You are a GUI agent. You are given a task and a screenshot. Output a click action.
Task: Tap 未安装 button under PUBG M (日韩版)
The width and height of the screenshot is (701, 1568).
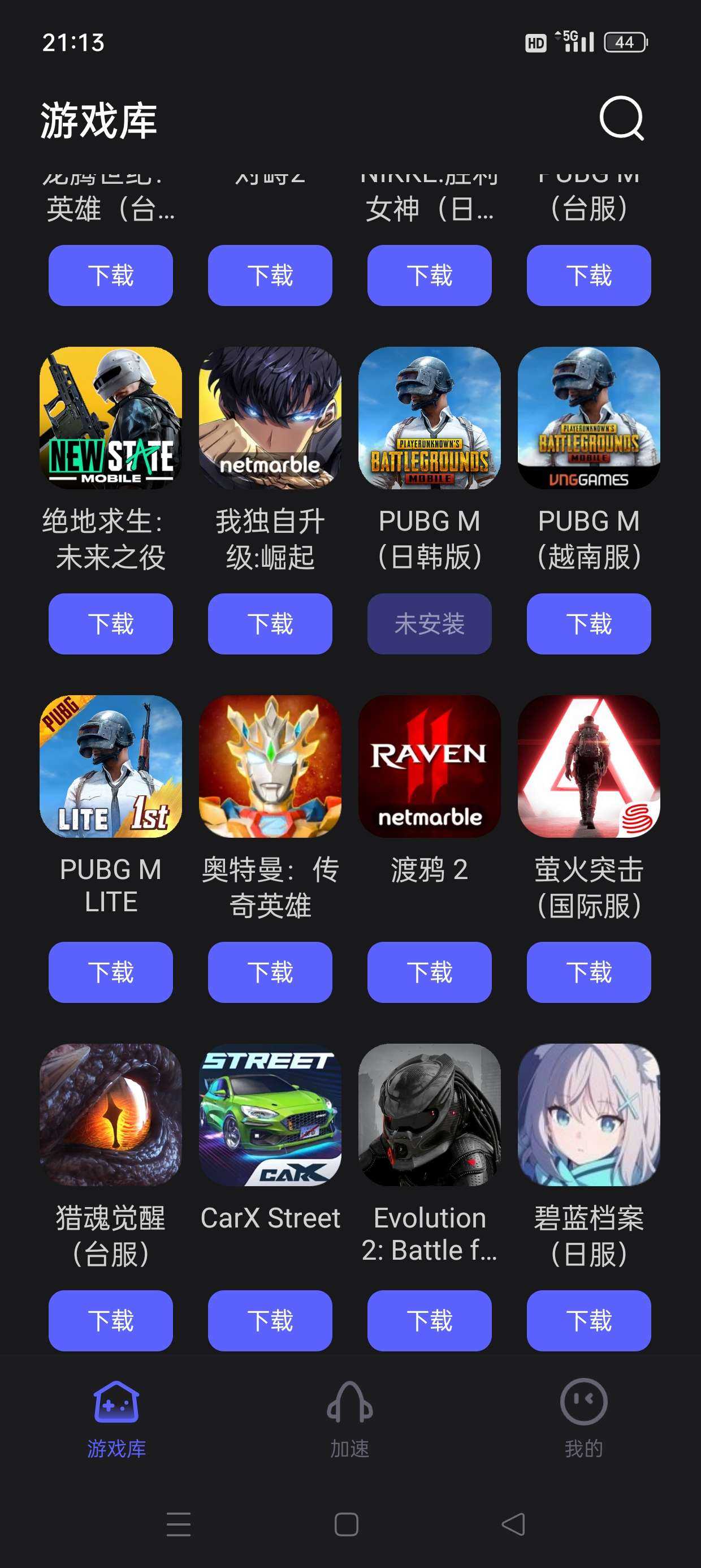430,624
